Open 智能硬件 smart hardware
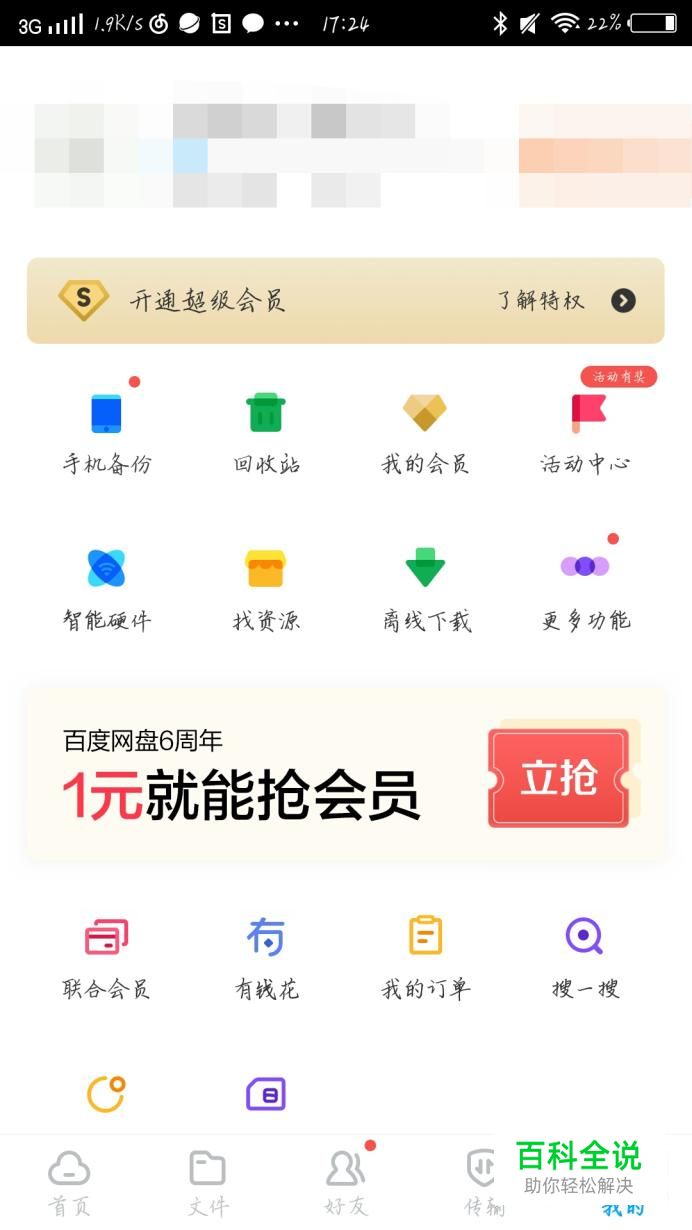Viewport: 692px width, 1230px height. pyautogui.click(x=107, y=590)
